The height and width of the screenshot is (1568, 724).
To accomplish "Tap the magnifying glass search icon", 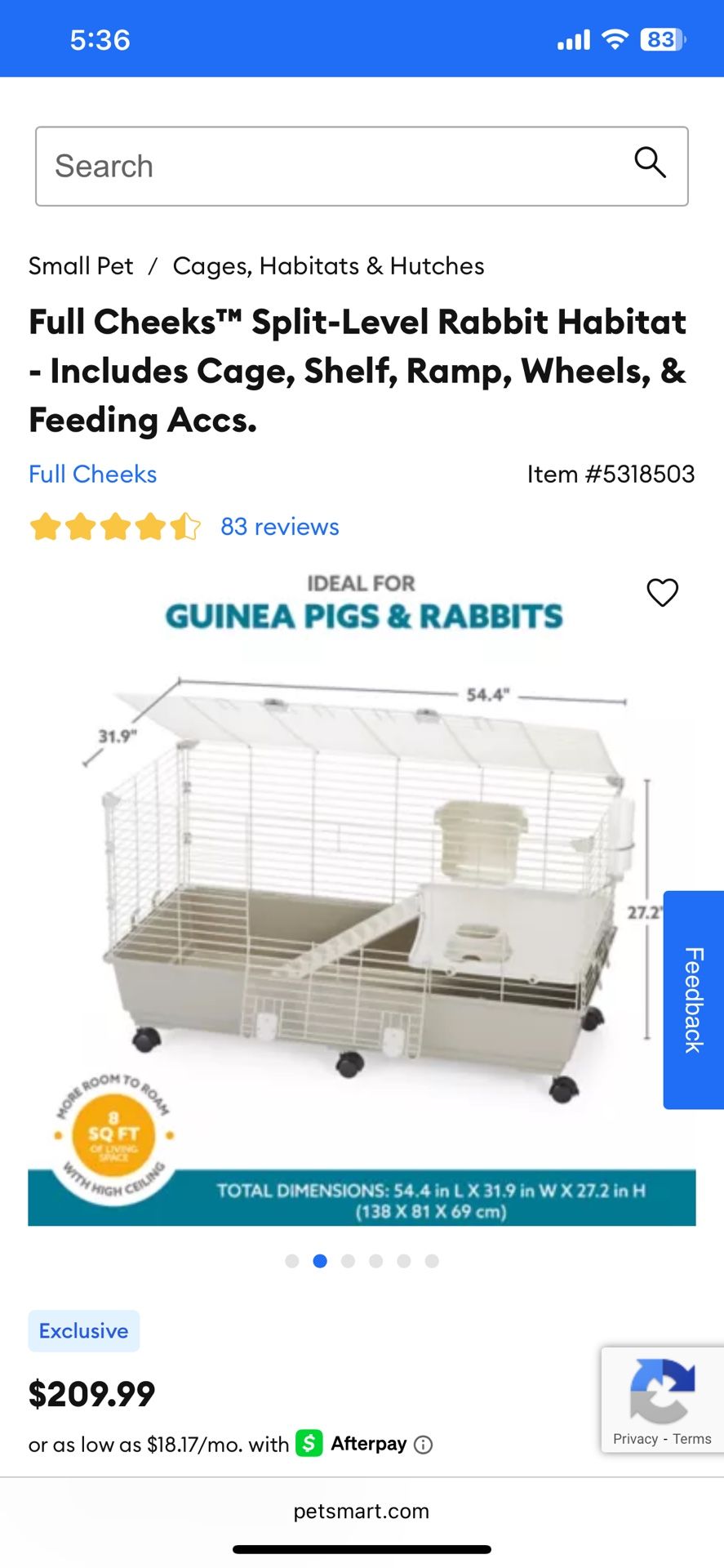I will click(650, 163).
